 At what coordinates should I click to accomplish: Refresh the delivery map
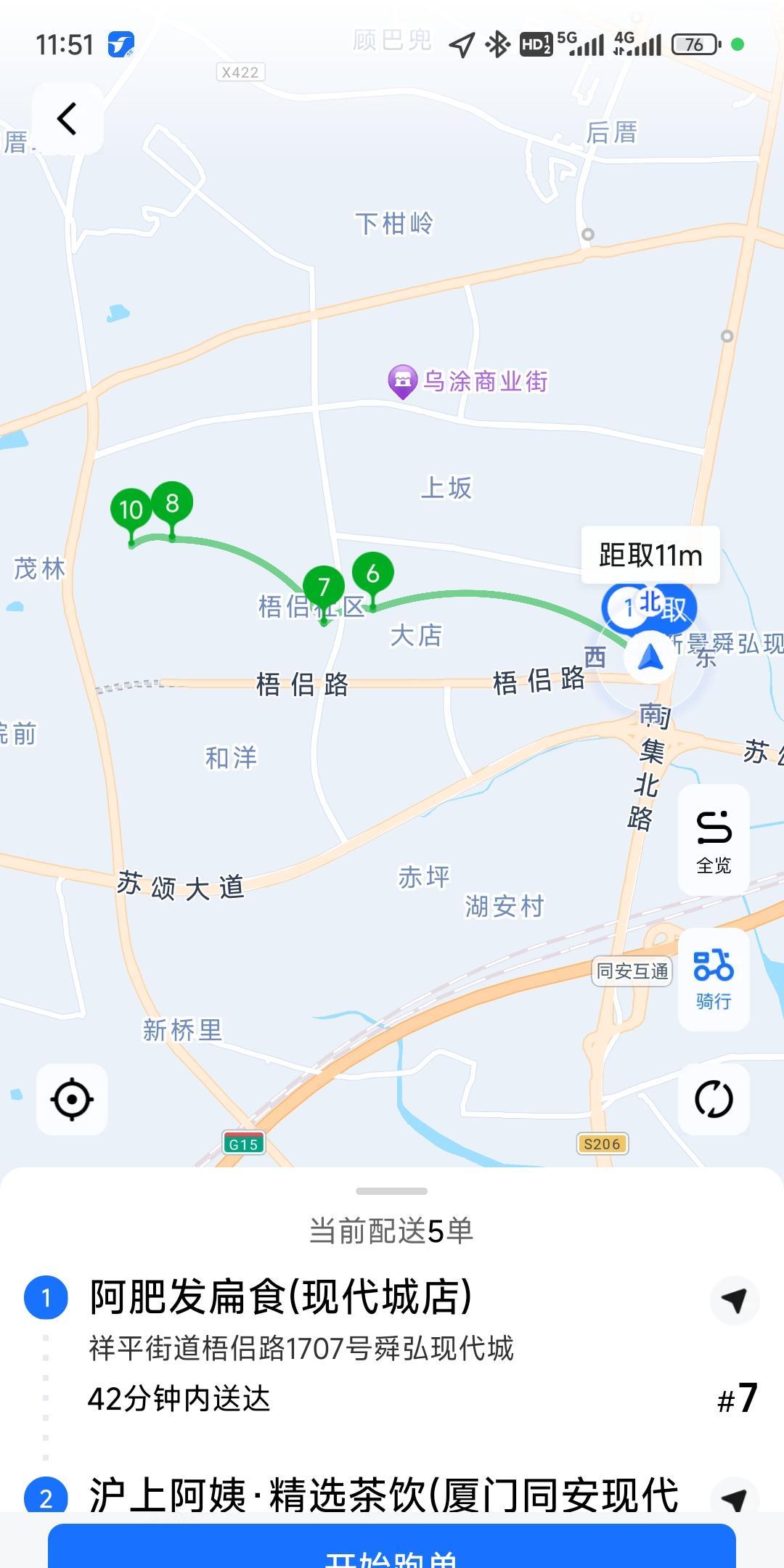point(714,1099)
